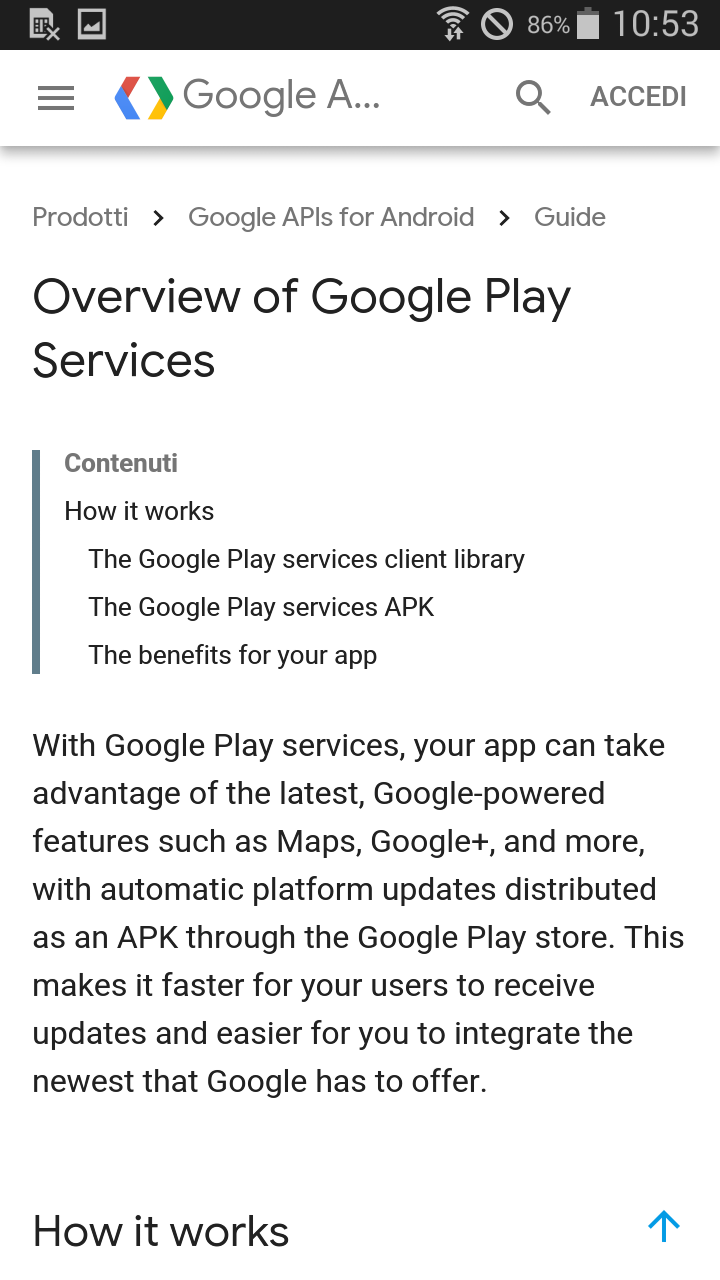This screenshot has height=1280, width=720.
Task: Tap the blue back-to-top arrow
Action: click(664, 1226)
